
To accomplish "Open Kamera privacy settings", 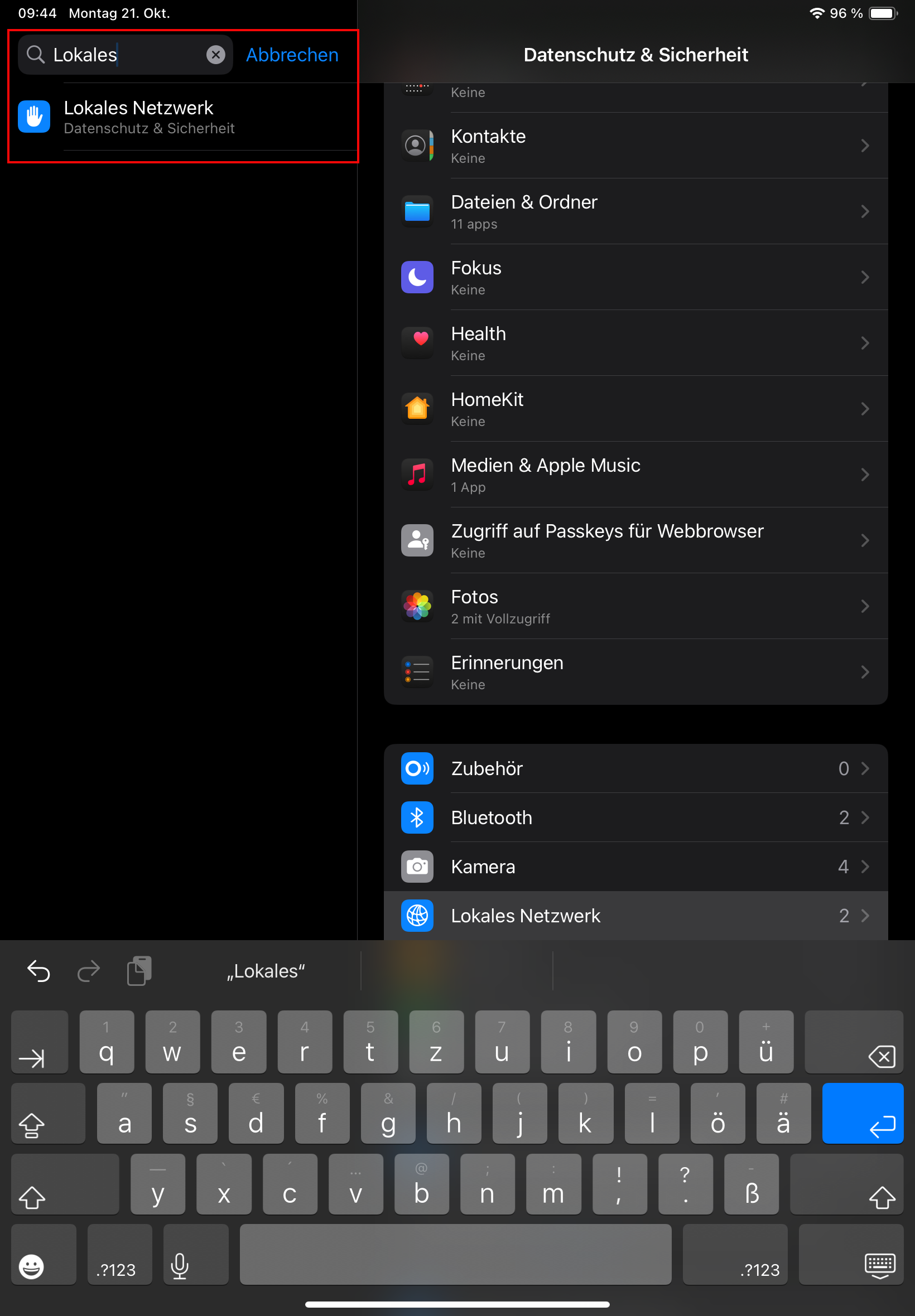I will coord(635,867).
